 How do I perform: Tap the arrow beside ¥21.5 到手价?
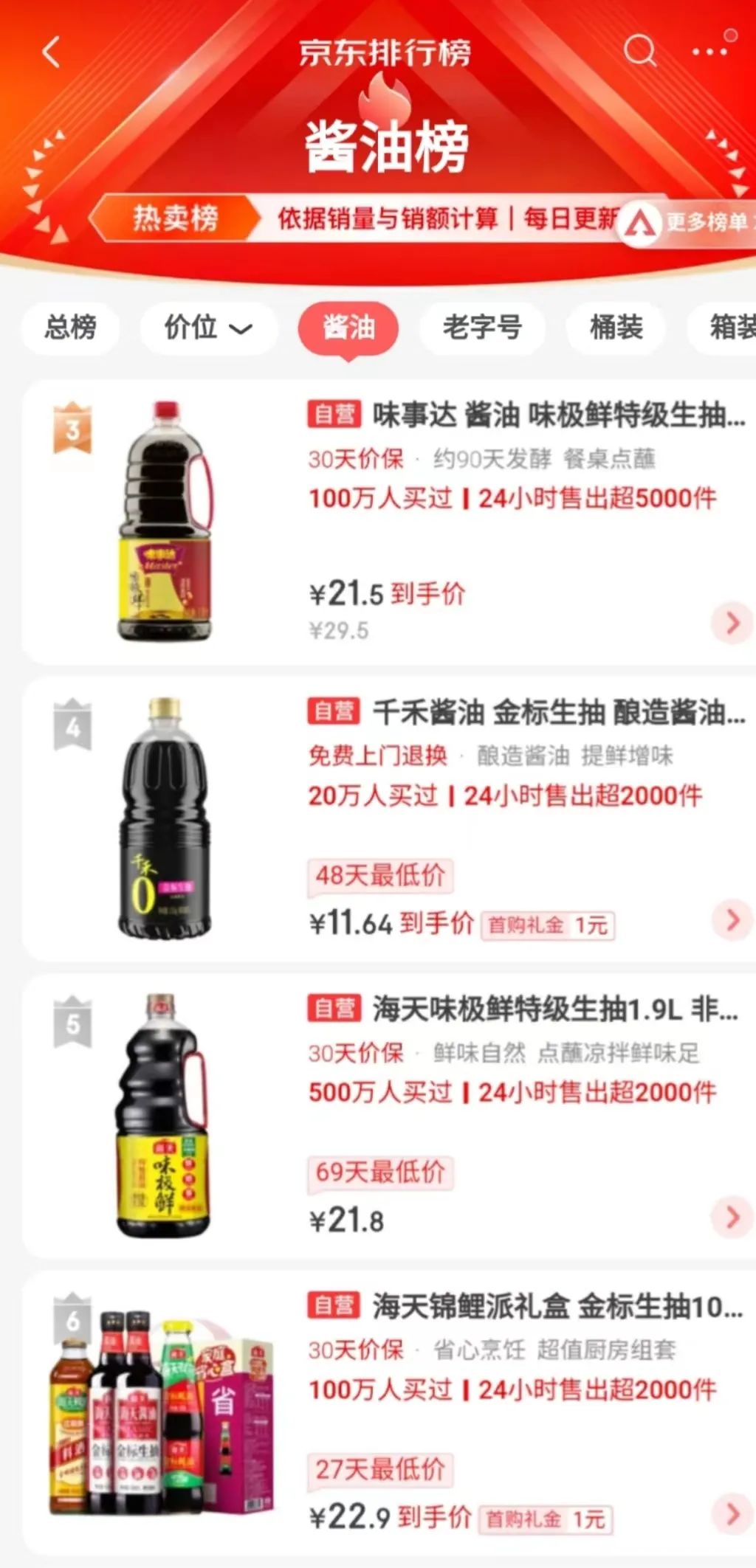coord(732,623)
